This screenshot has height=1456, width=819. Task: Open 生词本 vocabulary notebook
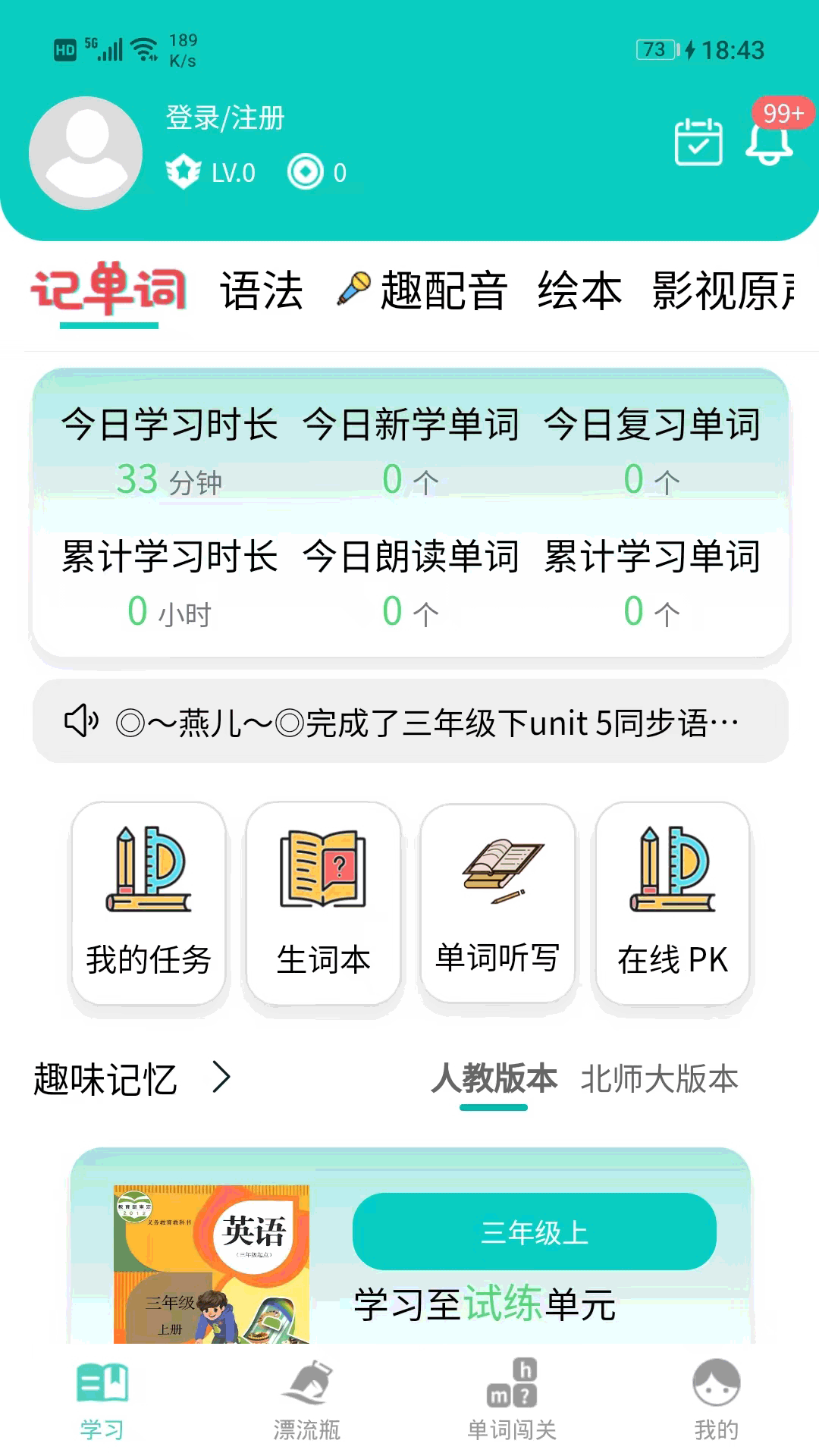pos(323,903)
